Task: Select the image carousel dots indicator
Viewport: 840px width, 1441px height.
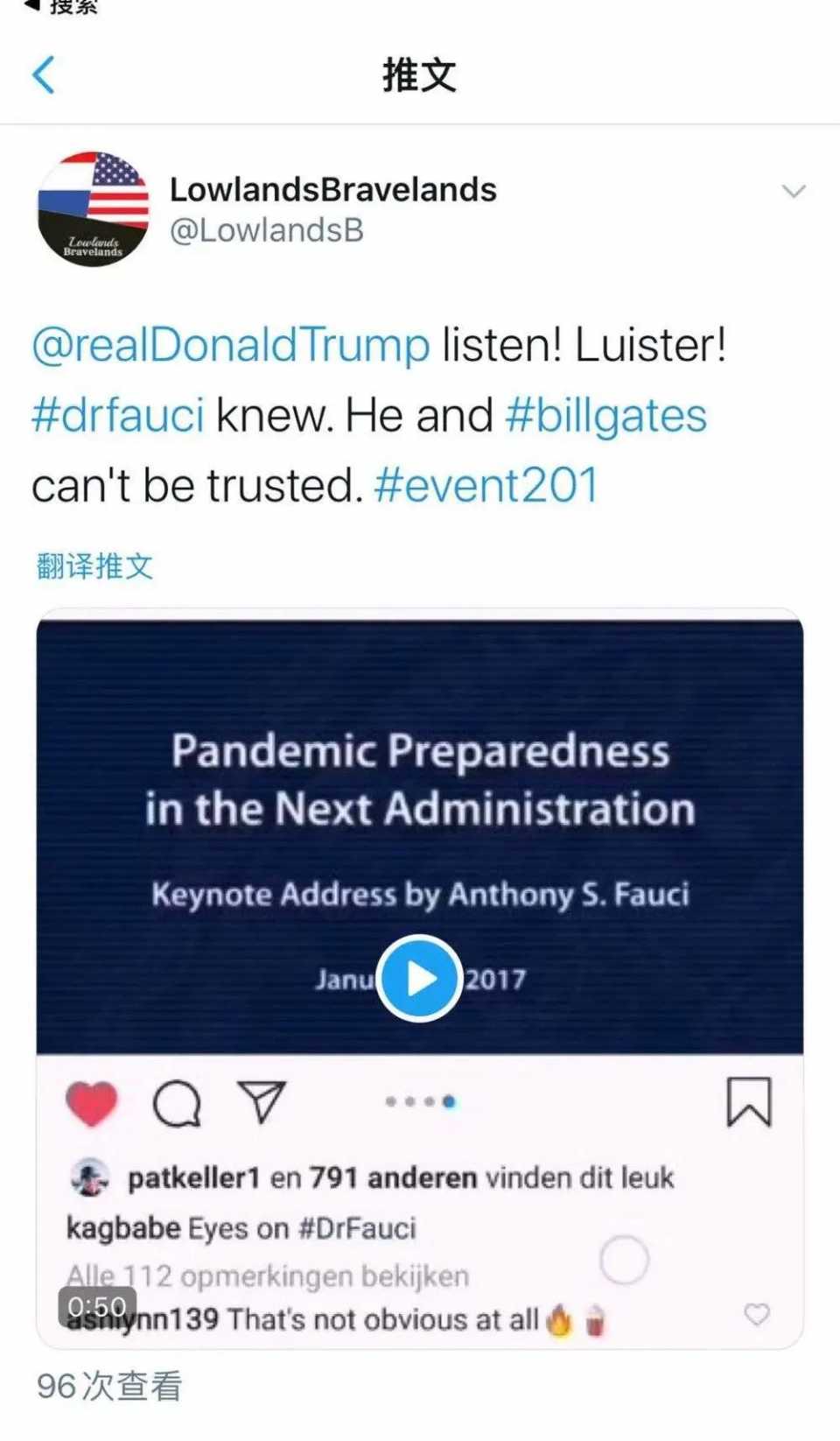Action: 418,1102
